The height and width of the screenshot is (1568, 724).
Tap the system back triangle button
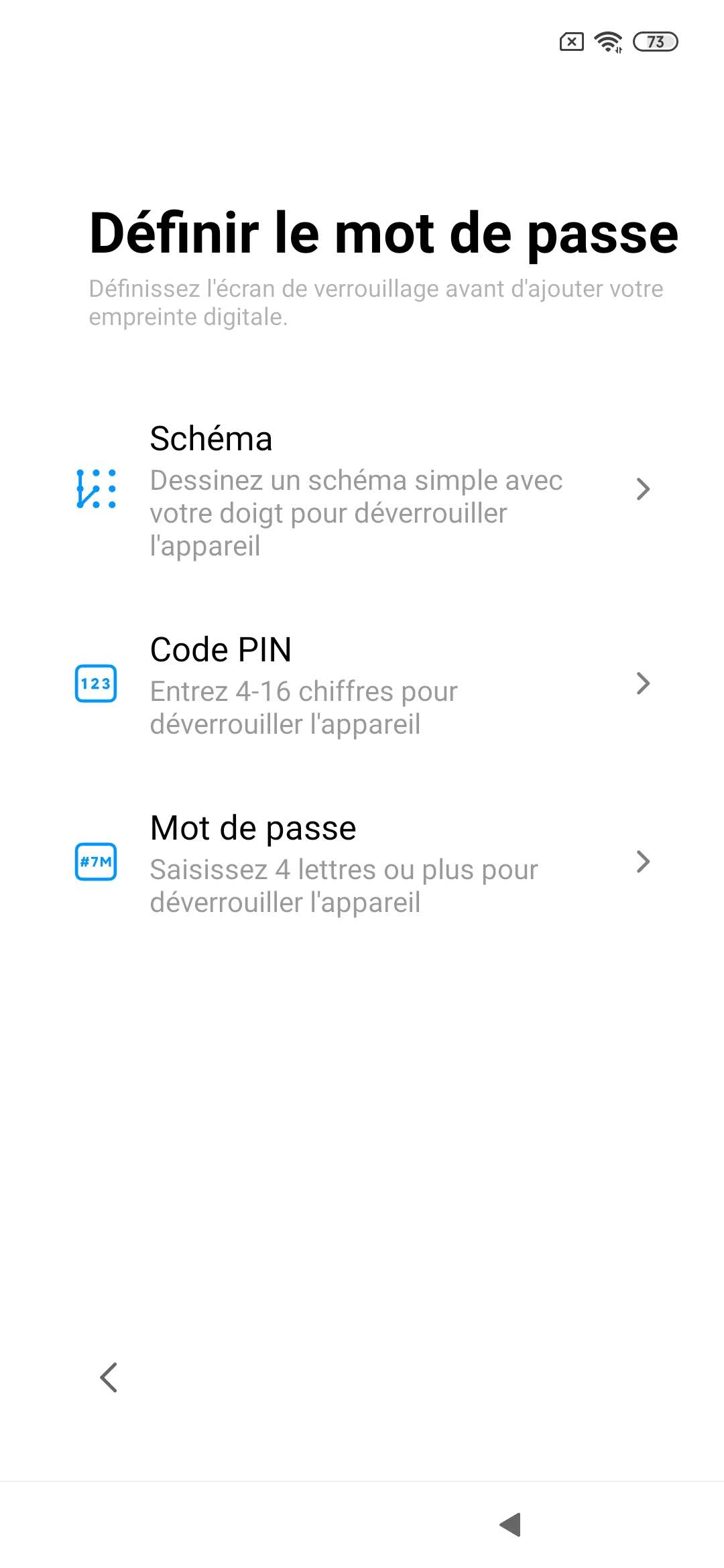point(511,1524)
